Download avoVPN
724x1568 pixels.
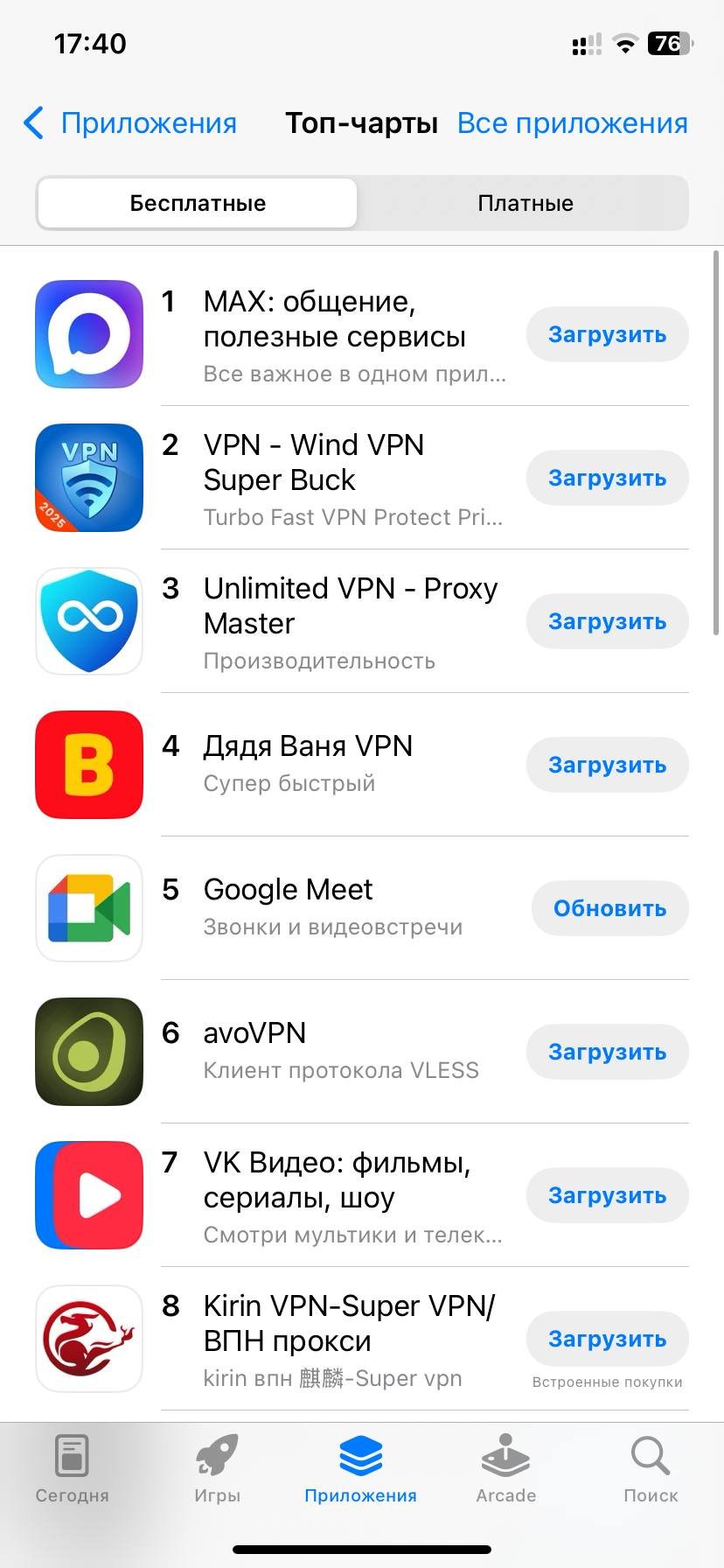tap(607, 1052)
